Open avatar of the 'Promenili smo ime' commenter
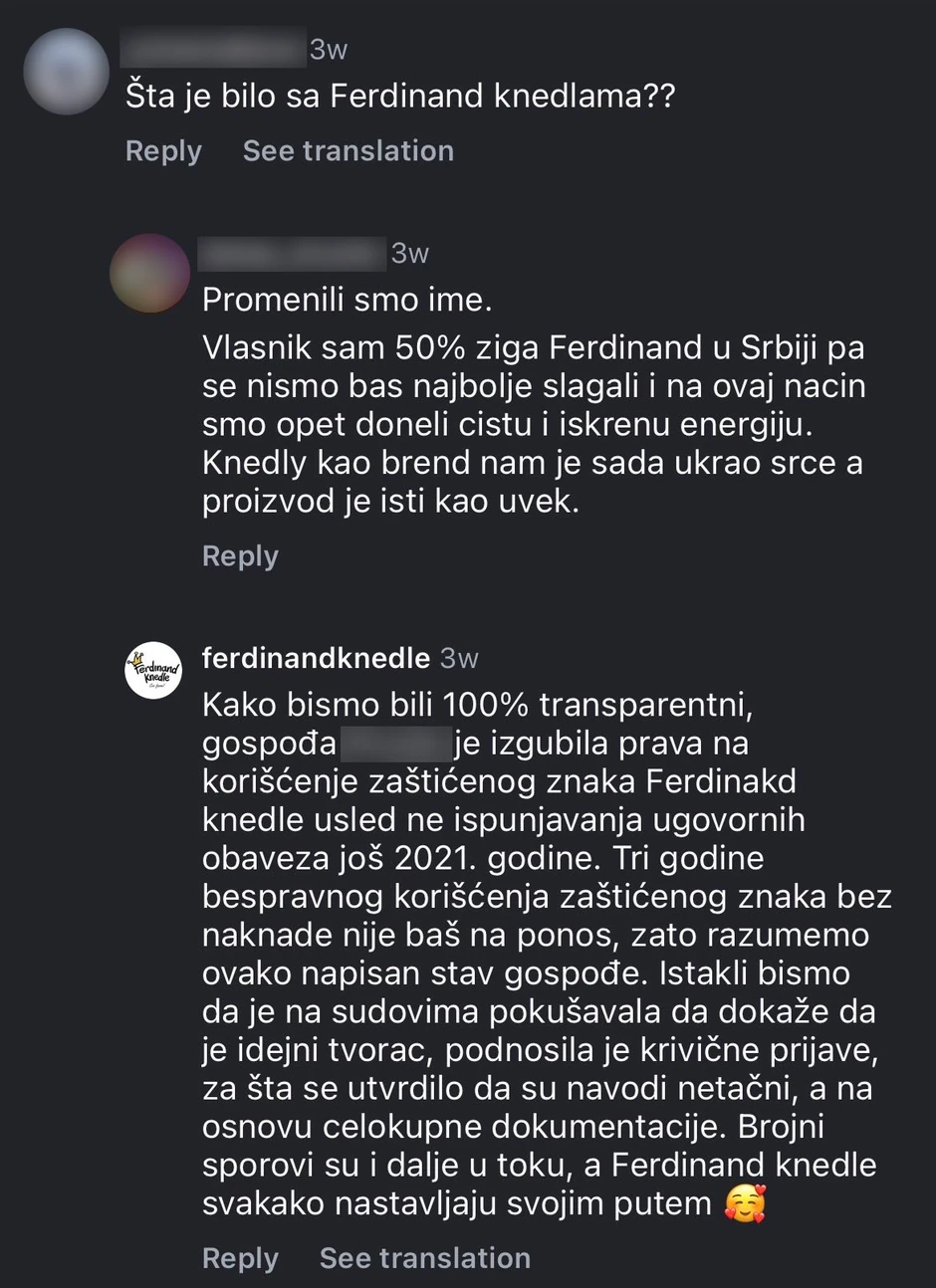Viewport: 936px width, 1288px height. click(149, 274)
